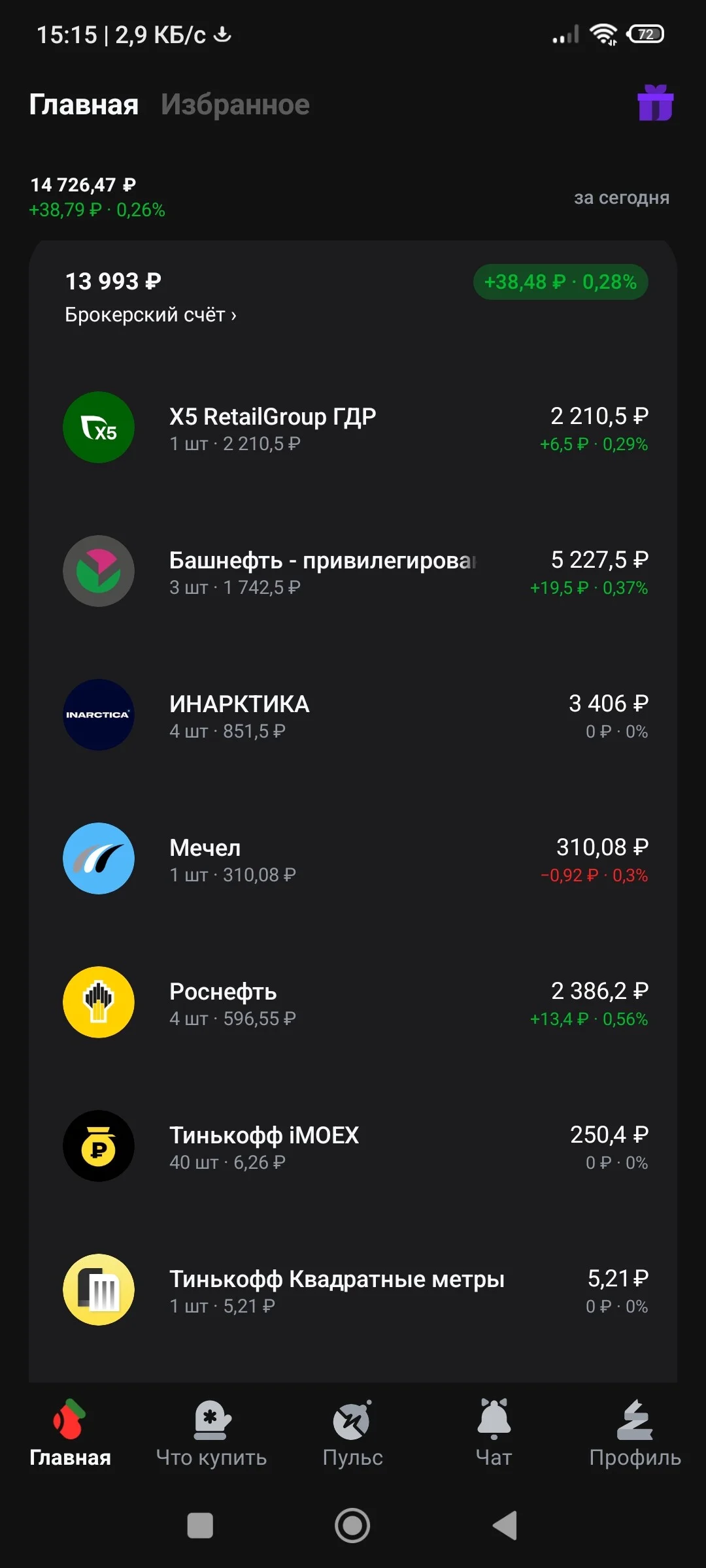Tap the за сегодня period selector
The width and height of the screenshot is (706, 1568).
tap(622, 197)
